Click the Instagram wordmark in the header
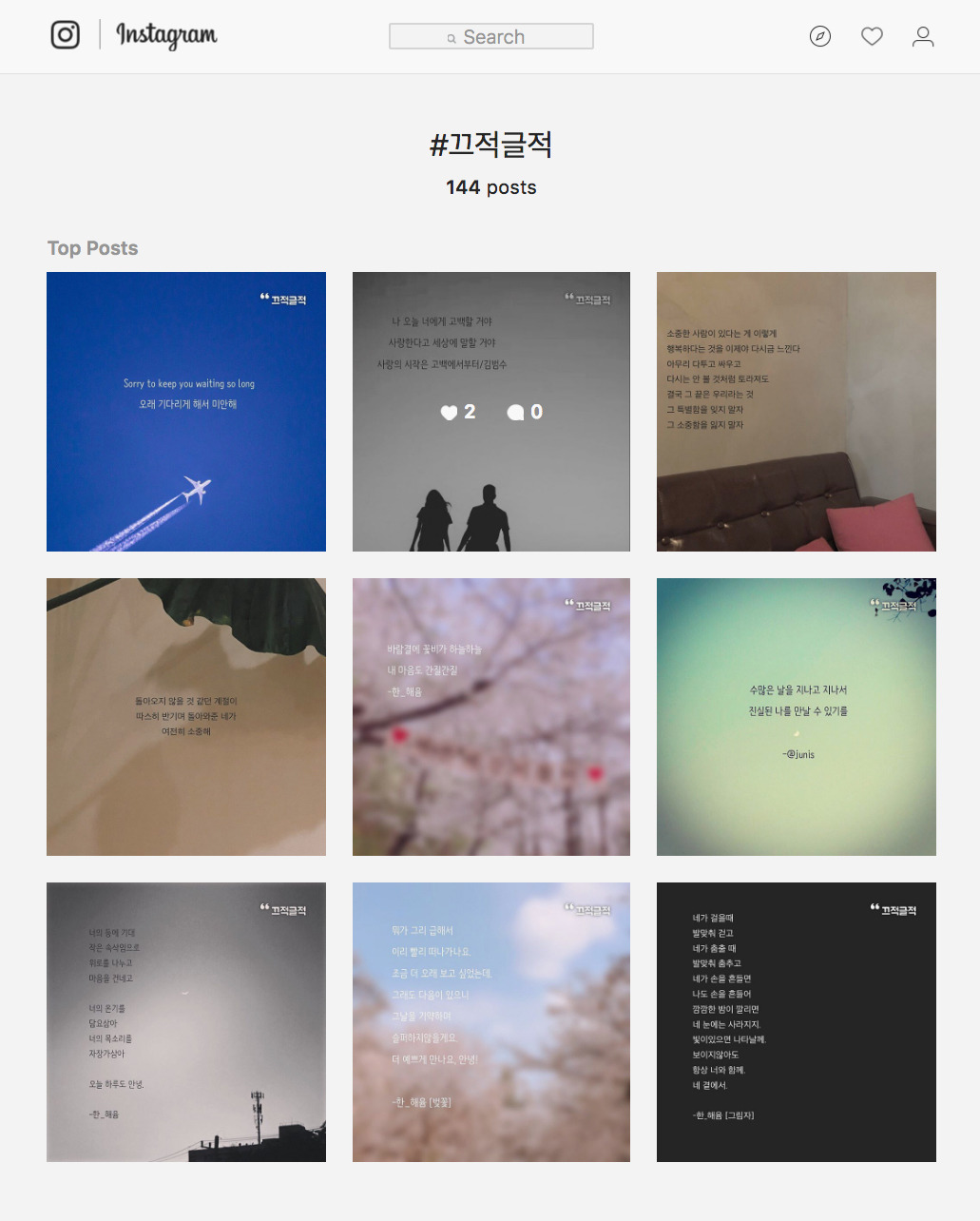The image size is (980, 1221). (164, 36)
